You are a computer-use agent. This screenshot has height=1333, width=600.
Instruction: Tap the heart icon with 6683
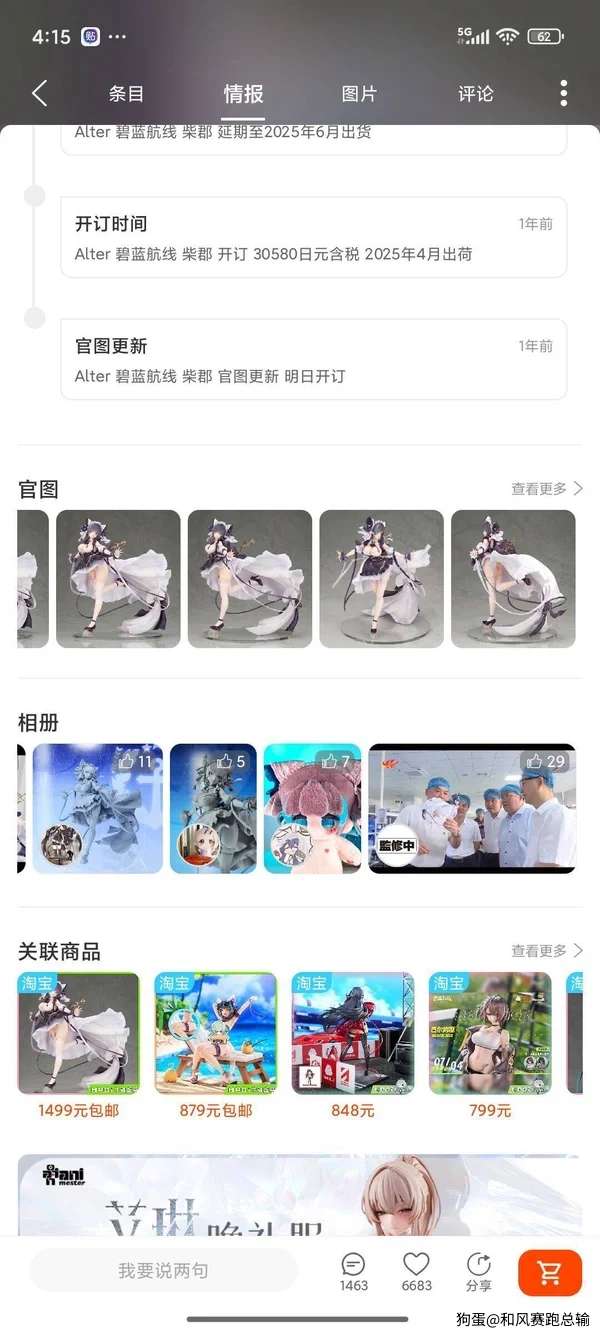(x=416, y=1271)
